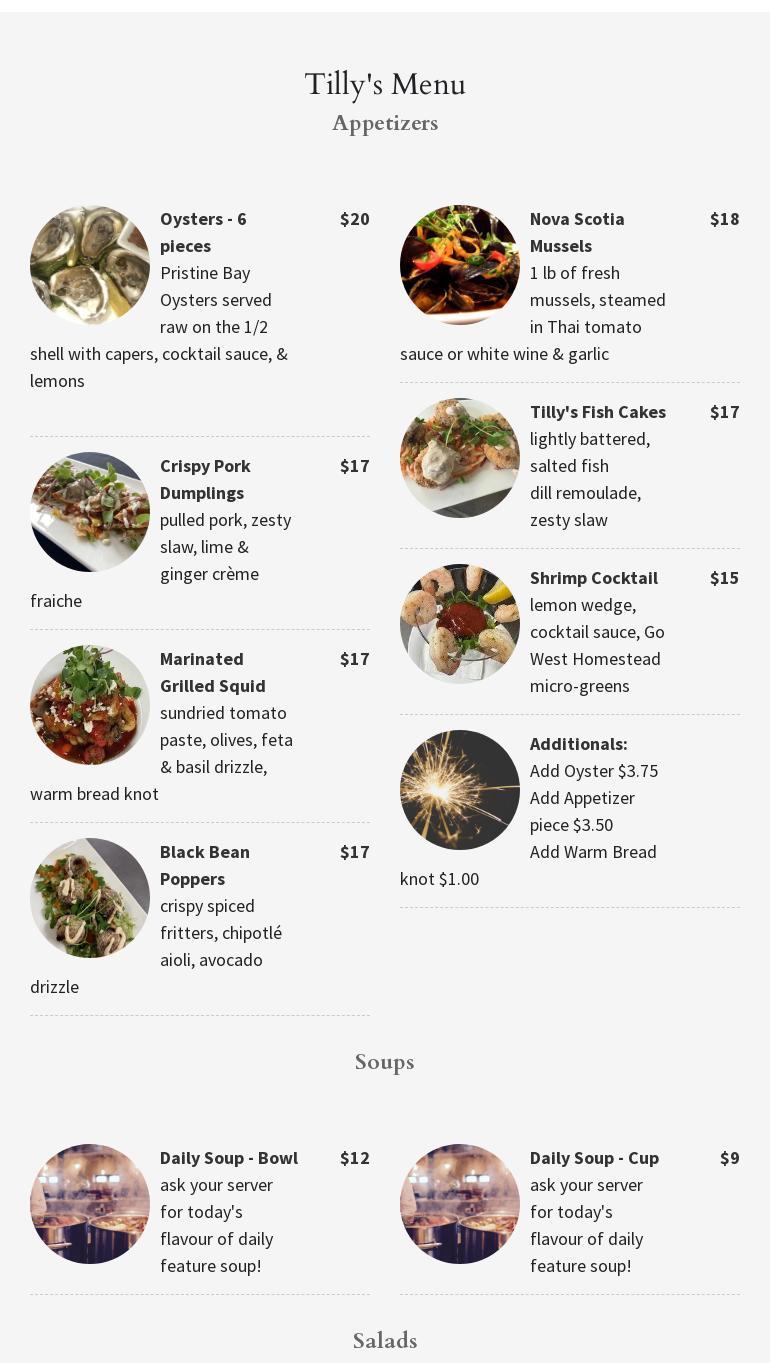View the Shrimp Cocktail image
This screenshot has height=1363, width=770.
click(460, 624)
